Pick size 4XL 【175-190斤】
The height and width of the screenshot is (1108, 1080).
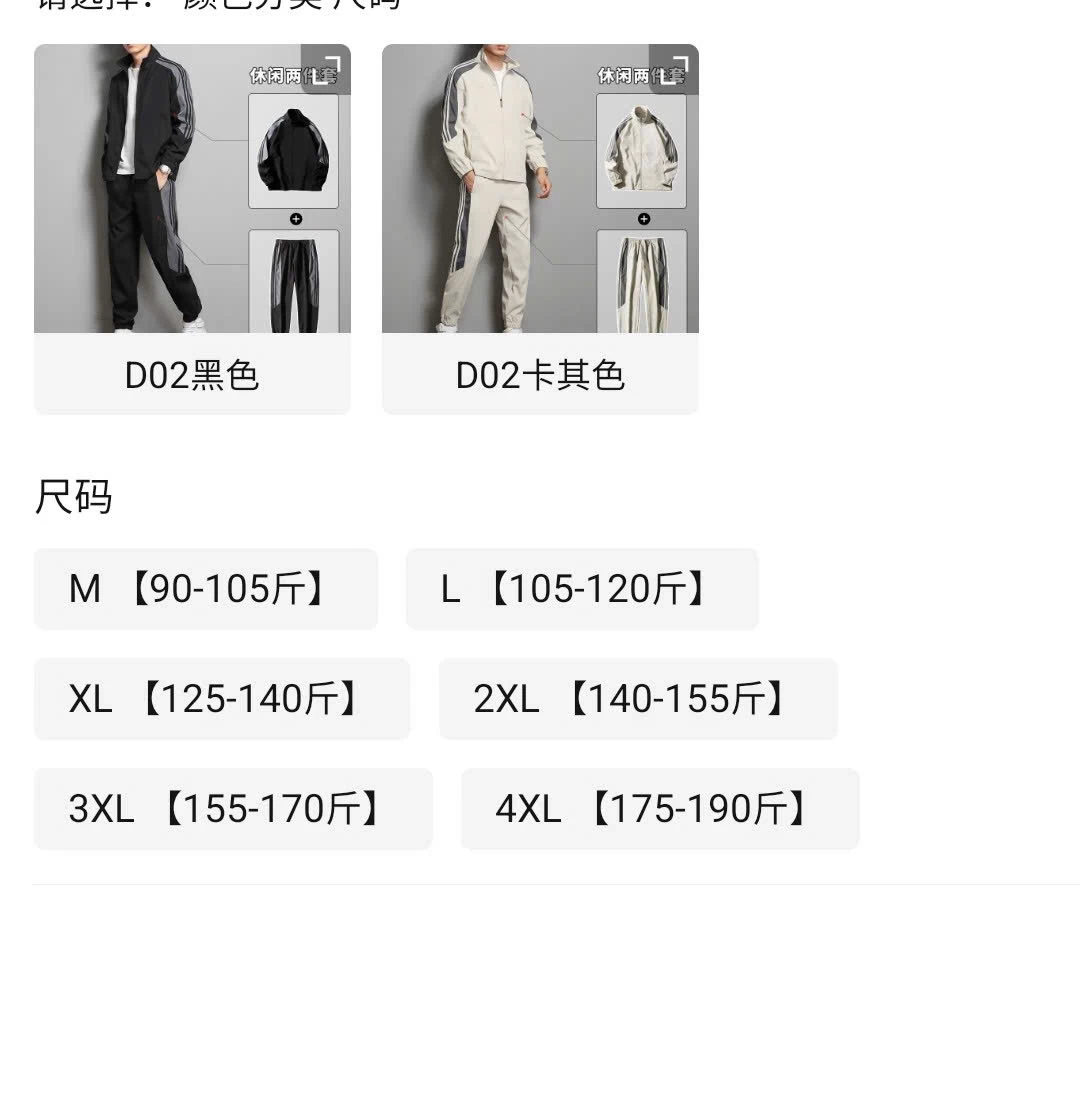[x=659, y=809]
